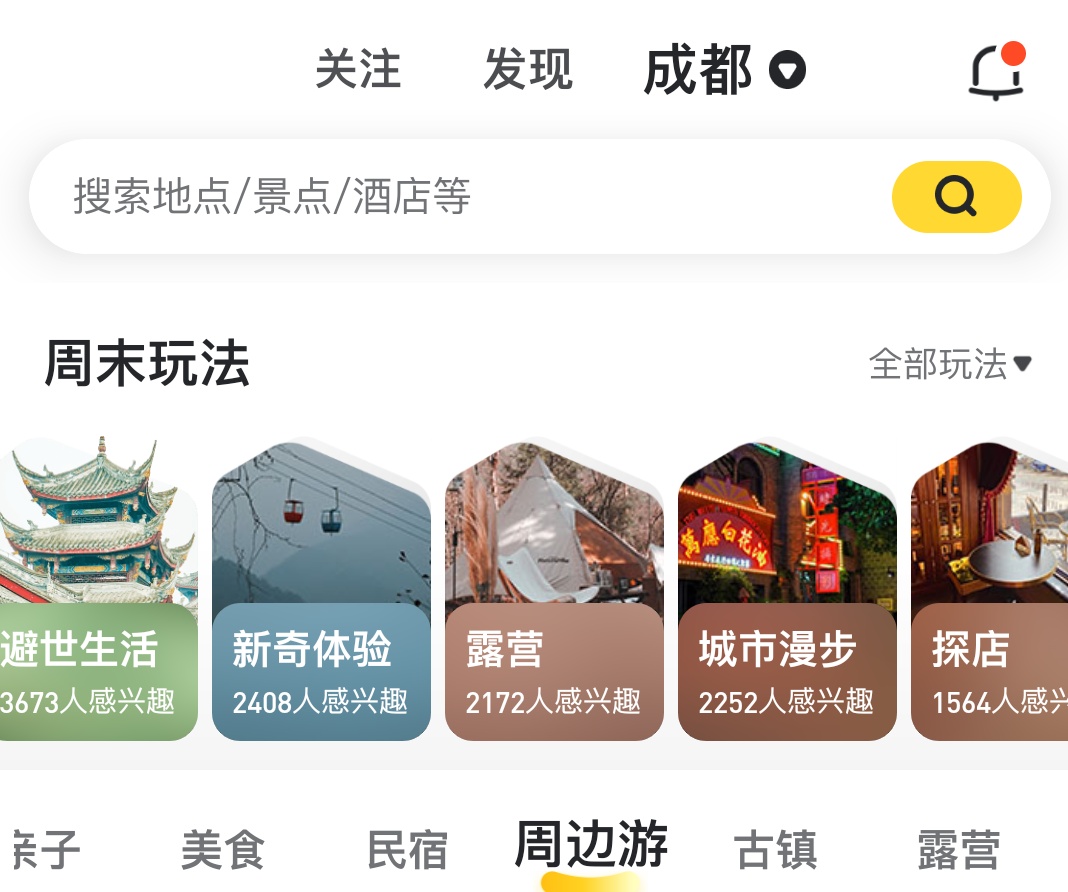The width and height of the screenshot is (1068, 892).
Task: Switch to the 关注 tab
Action: 358,70
